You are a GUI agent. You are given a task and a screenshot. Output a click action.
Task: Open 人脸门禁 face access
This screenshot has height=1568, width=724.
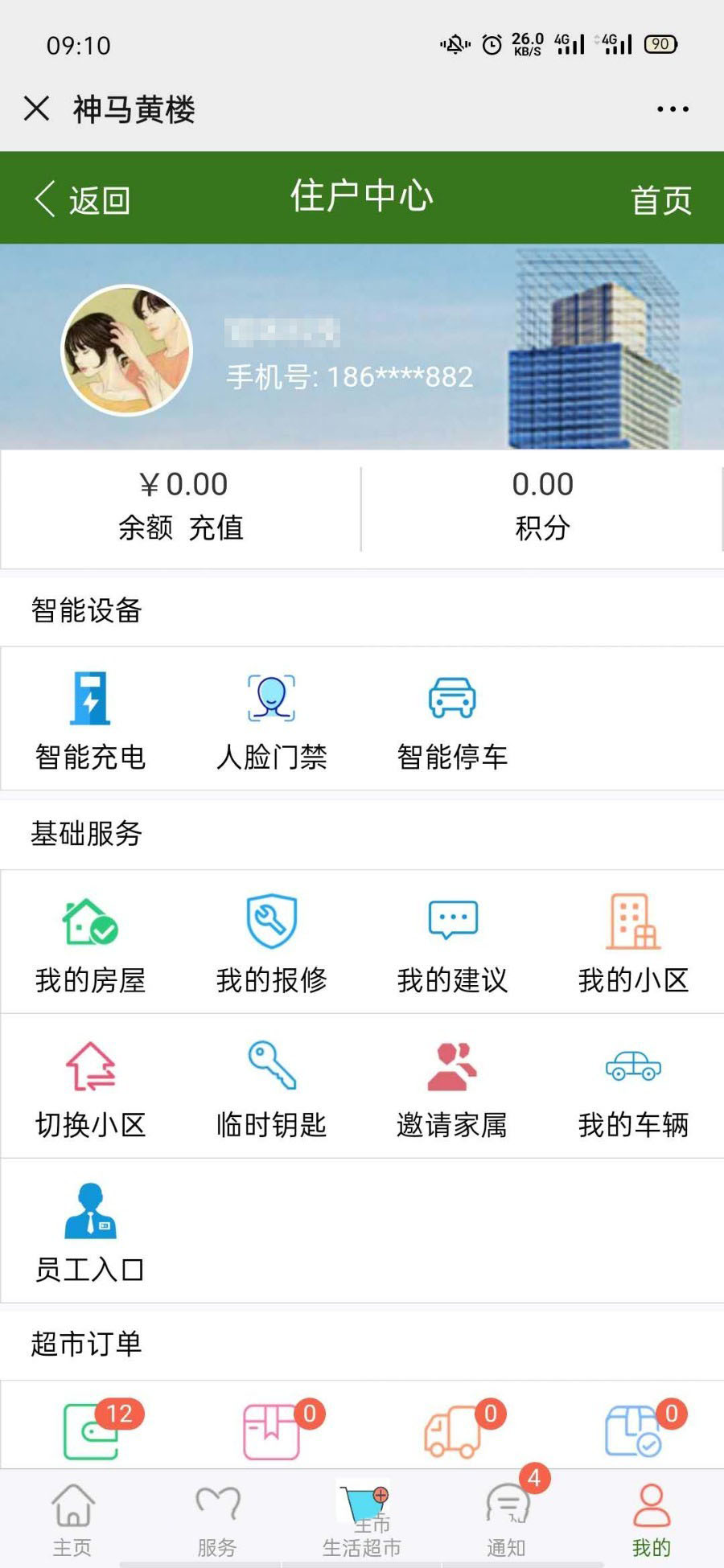click(x=271, y=720)
